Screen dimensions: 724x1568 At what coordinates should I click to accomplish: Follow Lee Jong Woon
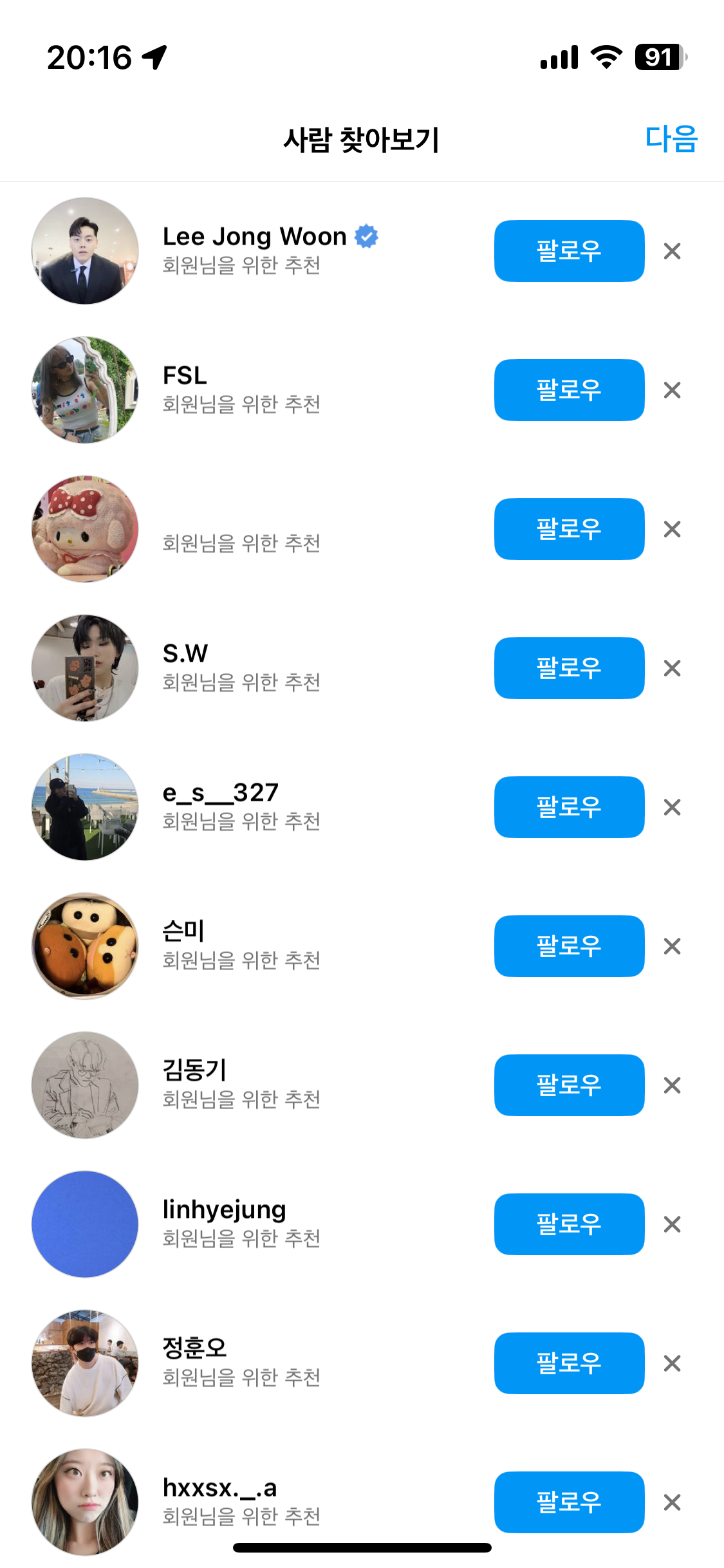point(569,252)
